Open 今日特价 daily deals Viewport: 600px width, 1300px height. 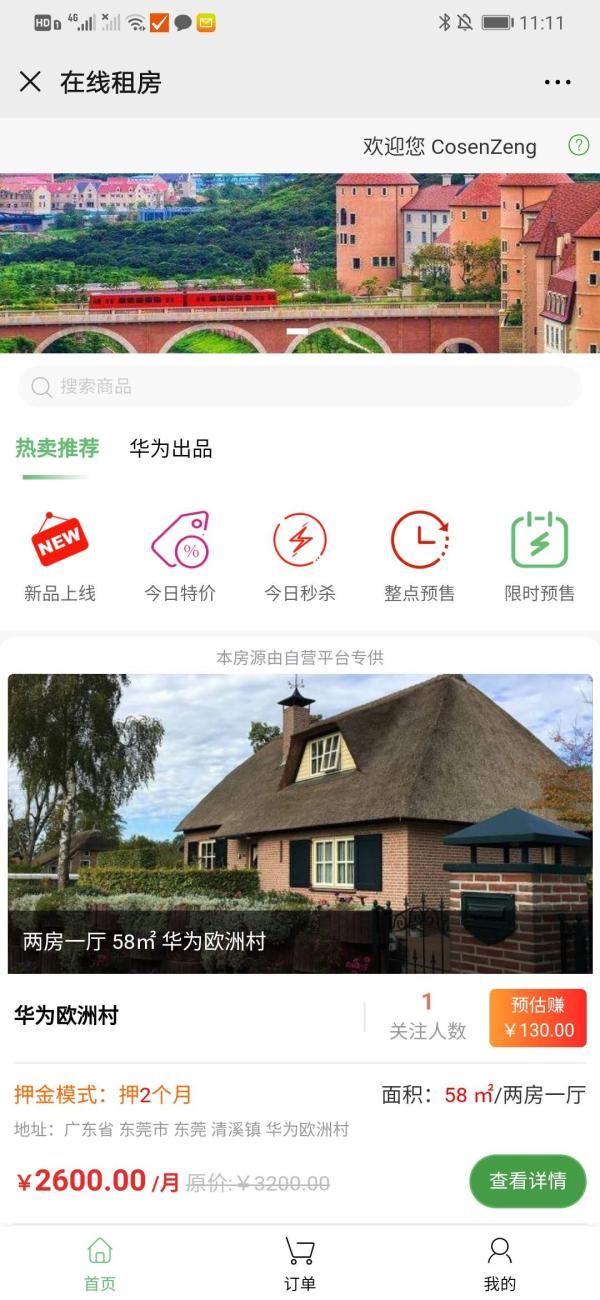pyautogui.click(x=180, y=555)
